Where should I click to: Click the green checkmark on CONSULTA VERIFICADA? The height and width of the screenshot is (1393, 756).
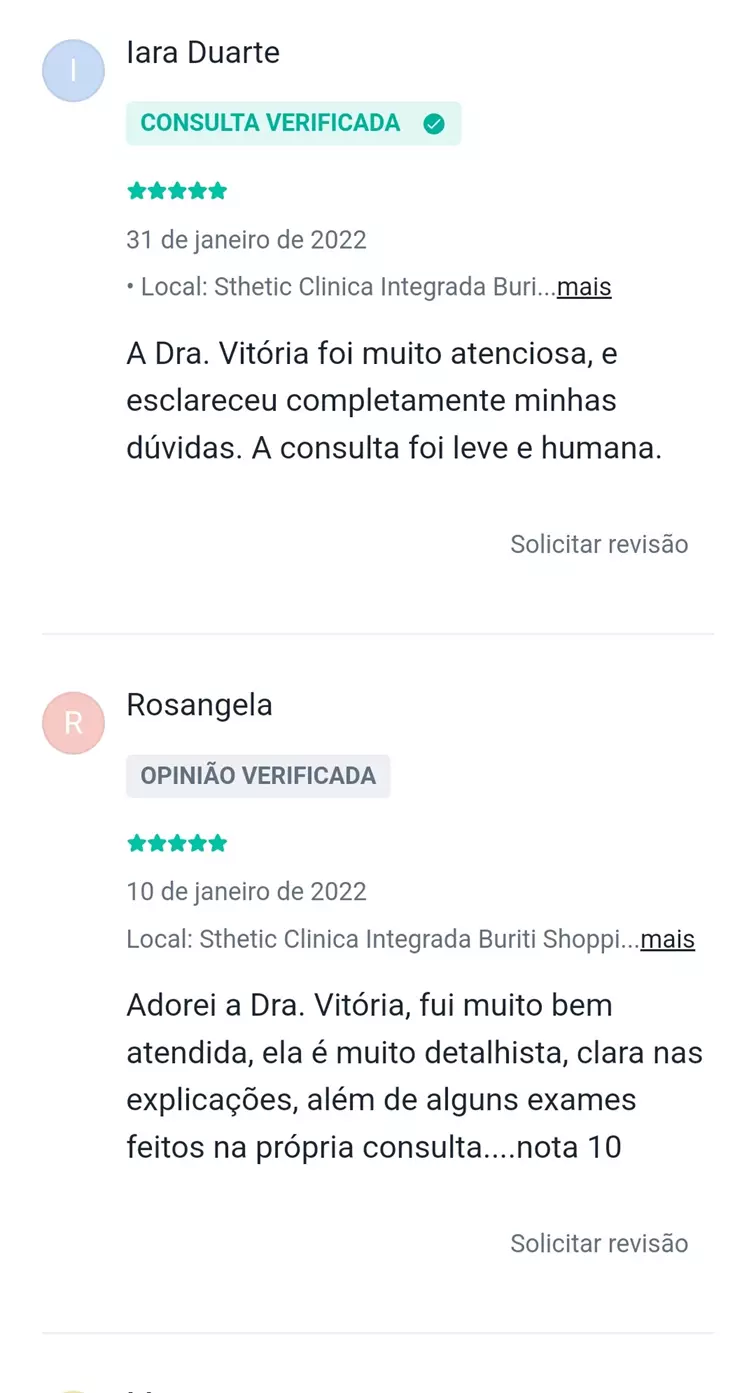(x=432, y=123)
